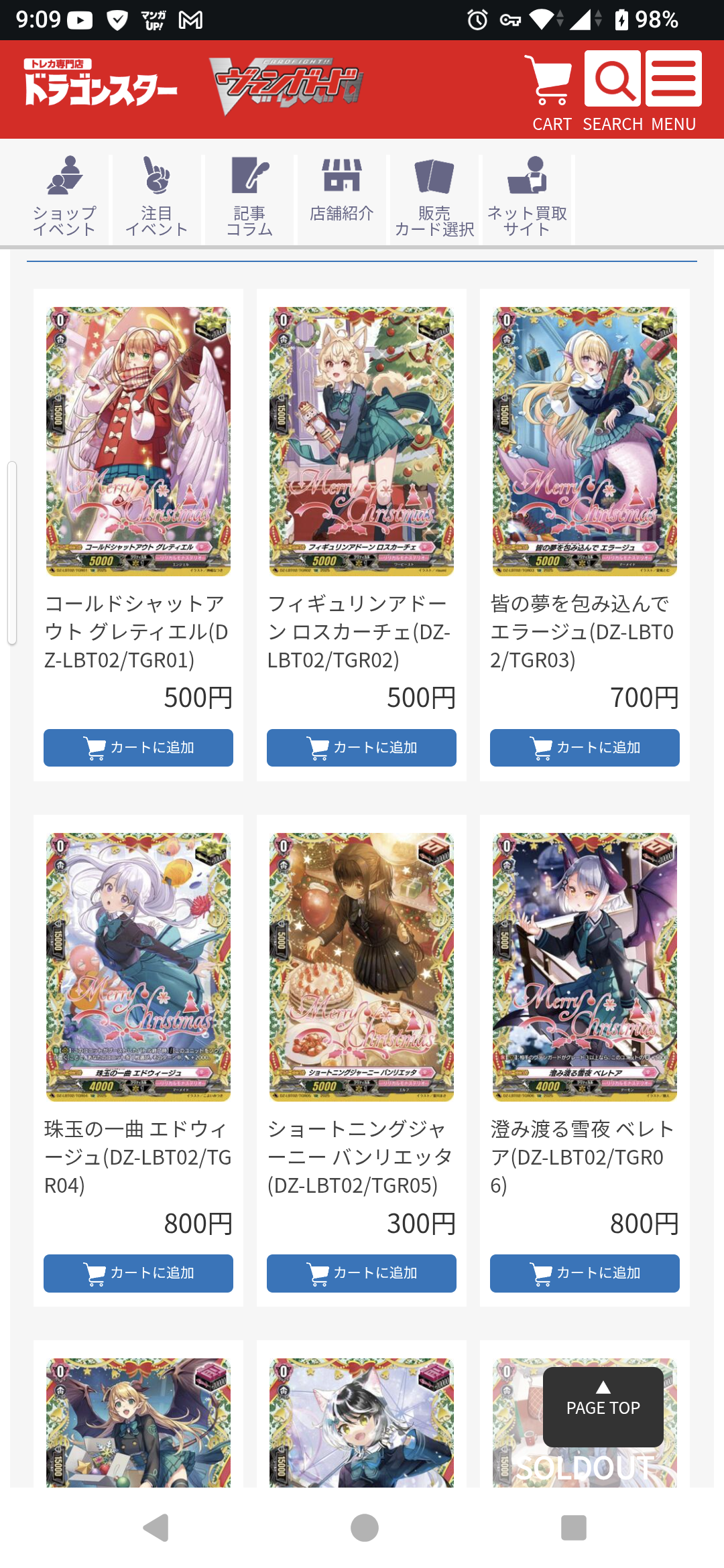Open the hamburger menu
Screen dimensions: 724x1568
click(673, 80)
